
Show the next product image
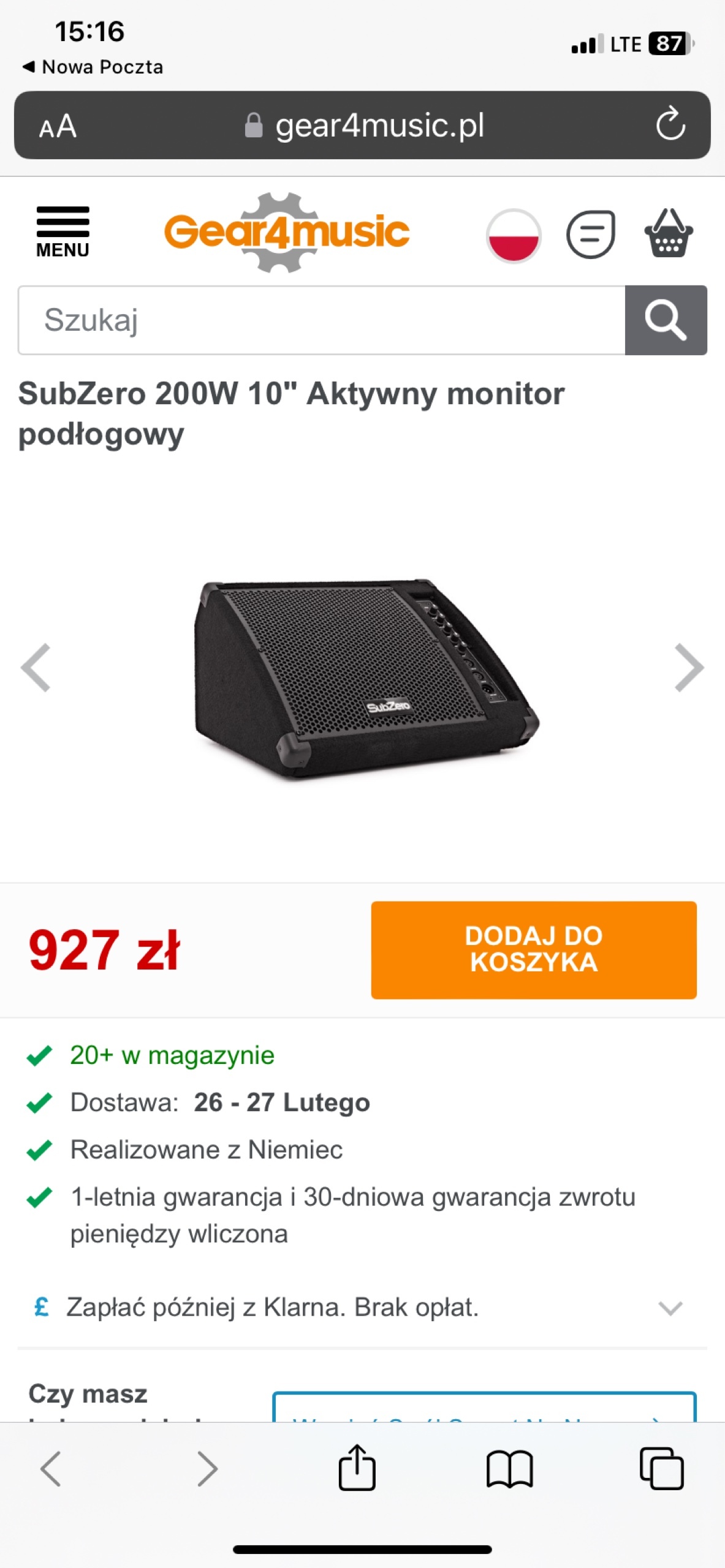pos(689,667)
